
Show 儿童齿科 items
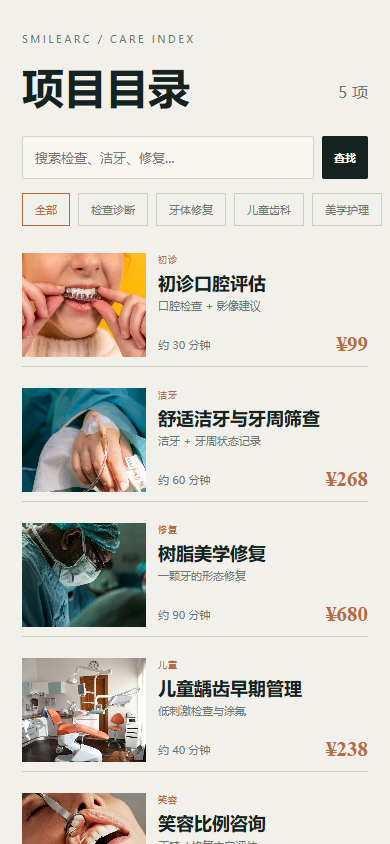click(x=269, y=209)
